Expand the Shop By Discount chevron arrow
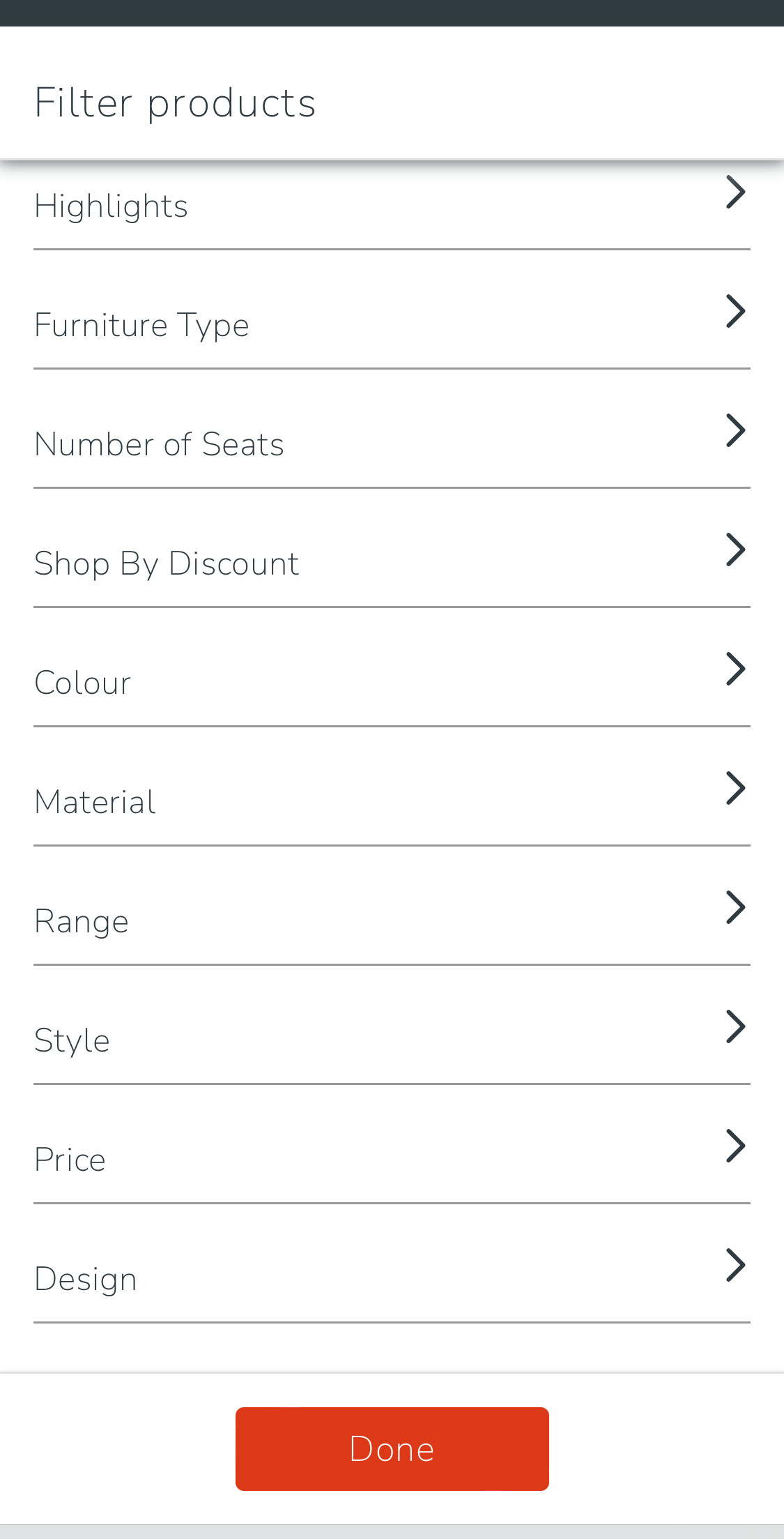Screen dimensions: 784x1539 [x=735, y=549]
